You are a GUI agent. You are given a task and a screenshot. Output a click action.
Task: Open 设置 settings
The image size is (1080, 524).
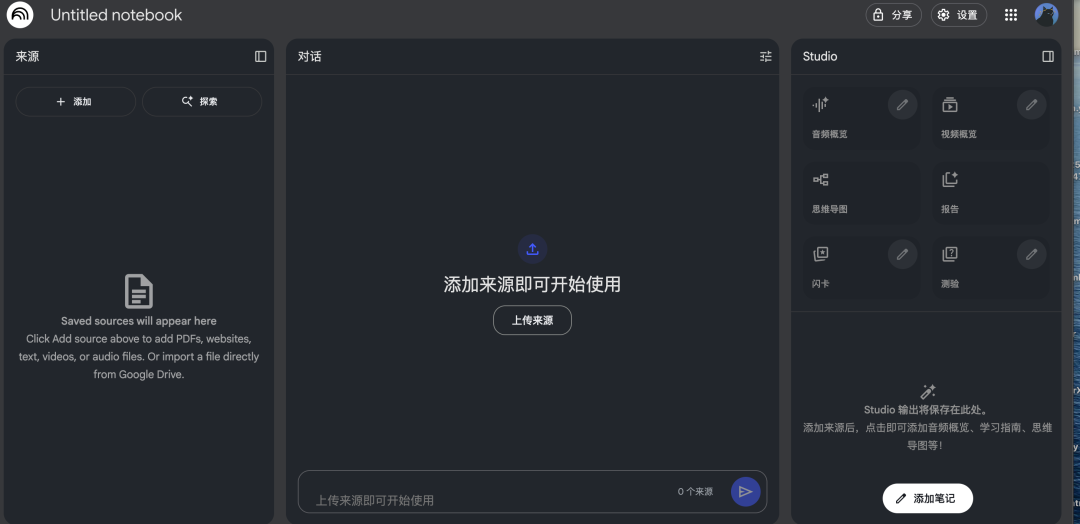tap(958, 15)
